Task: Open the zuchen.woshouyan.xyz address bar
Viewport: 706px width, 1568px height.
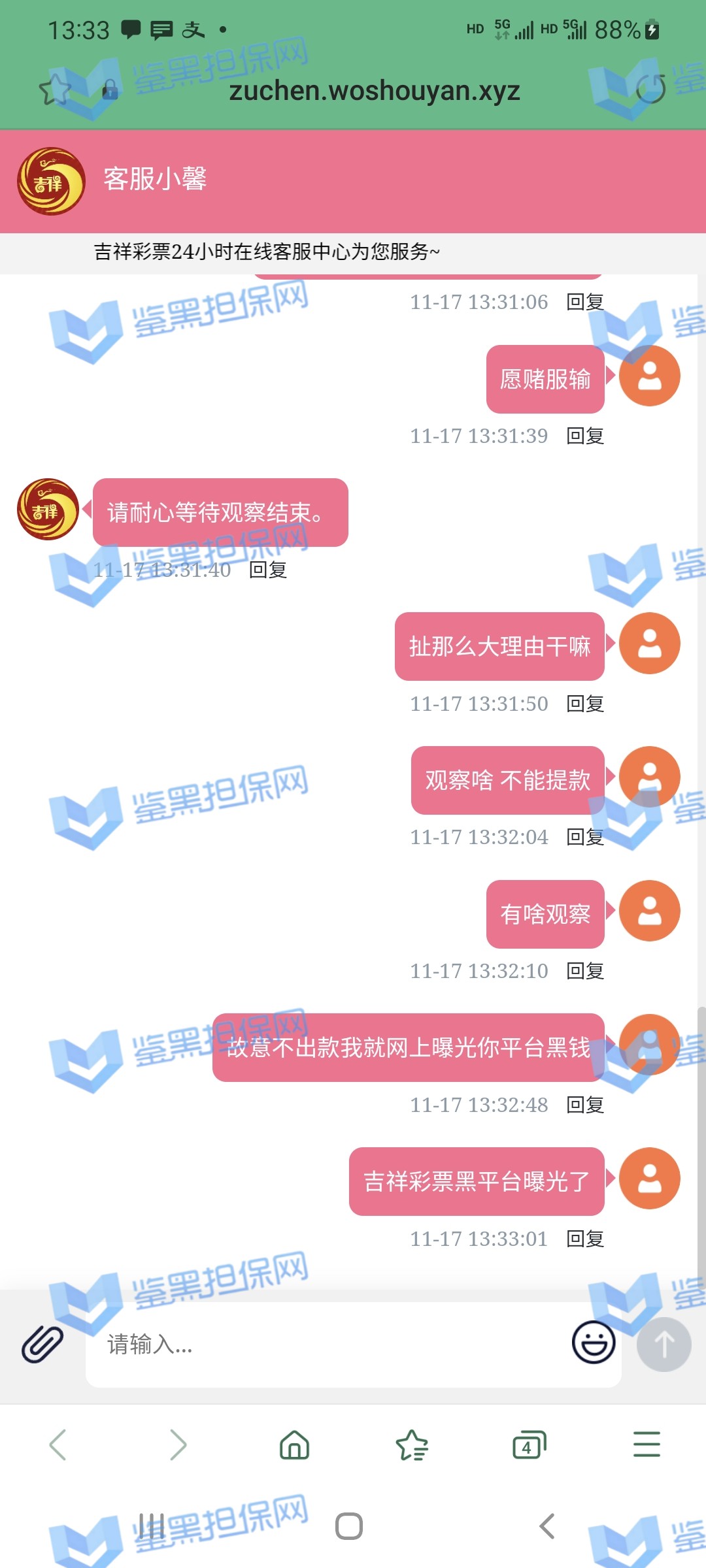Action: click(374, 91)
